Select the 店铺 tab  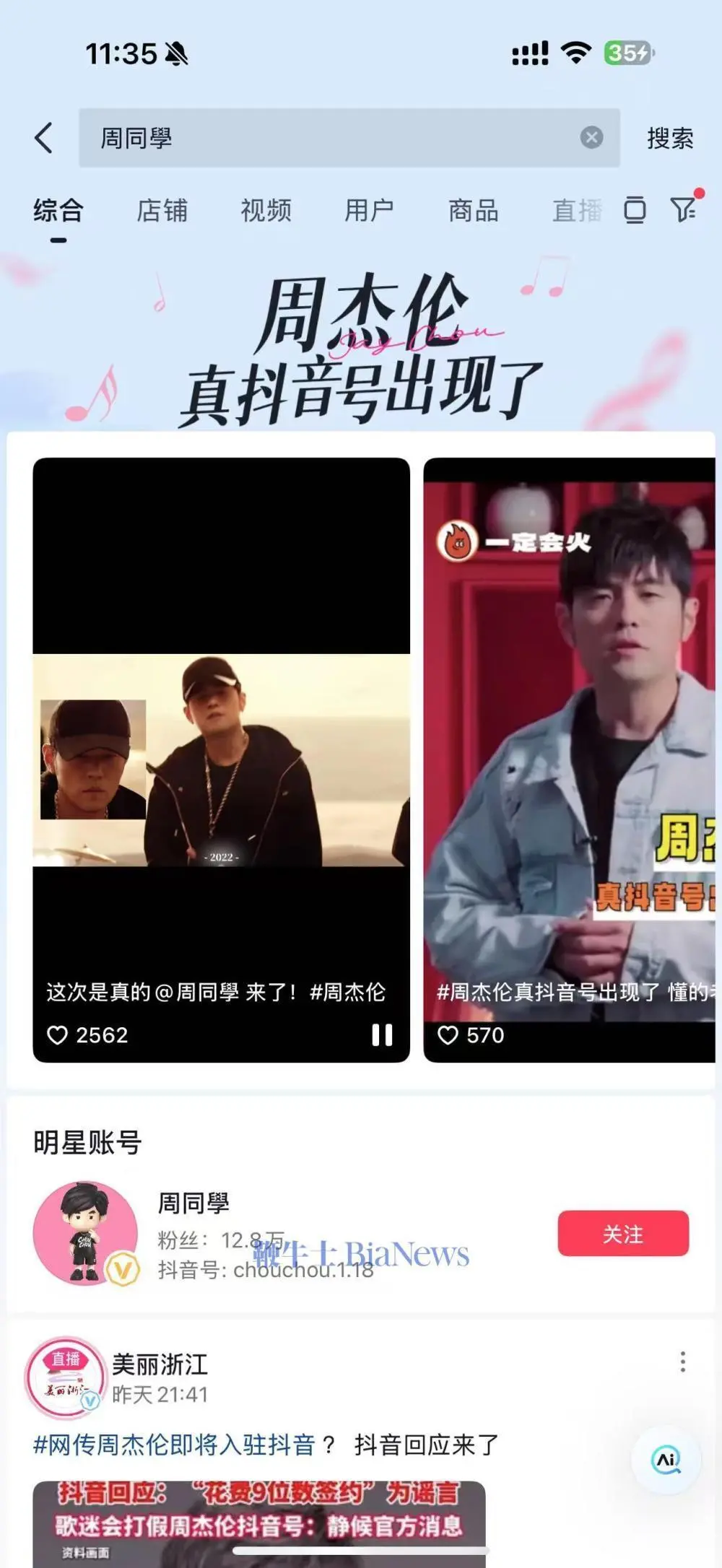[164, 211]
